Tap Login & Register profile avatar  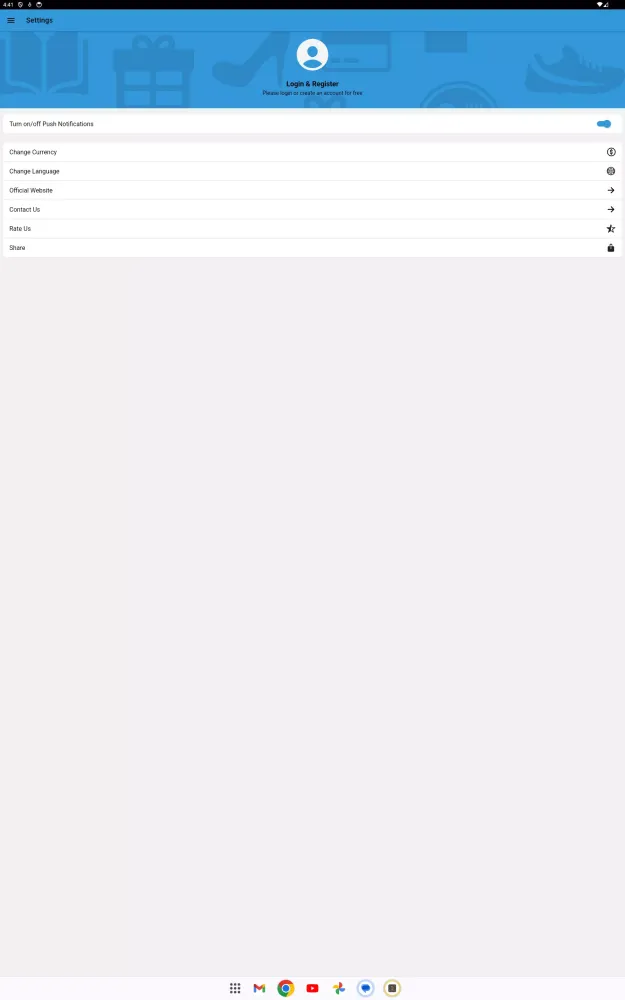tap(312, 55)
